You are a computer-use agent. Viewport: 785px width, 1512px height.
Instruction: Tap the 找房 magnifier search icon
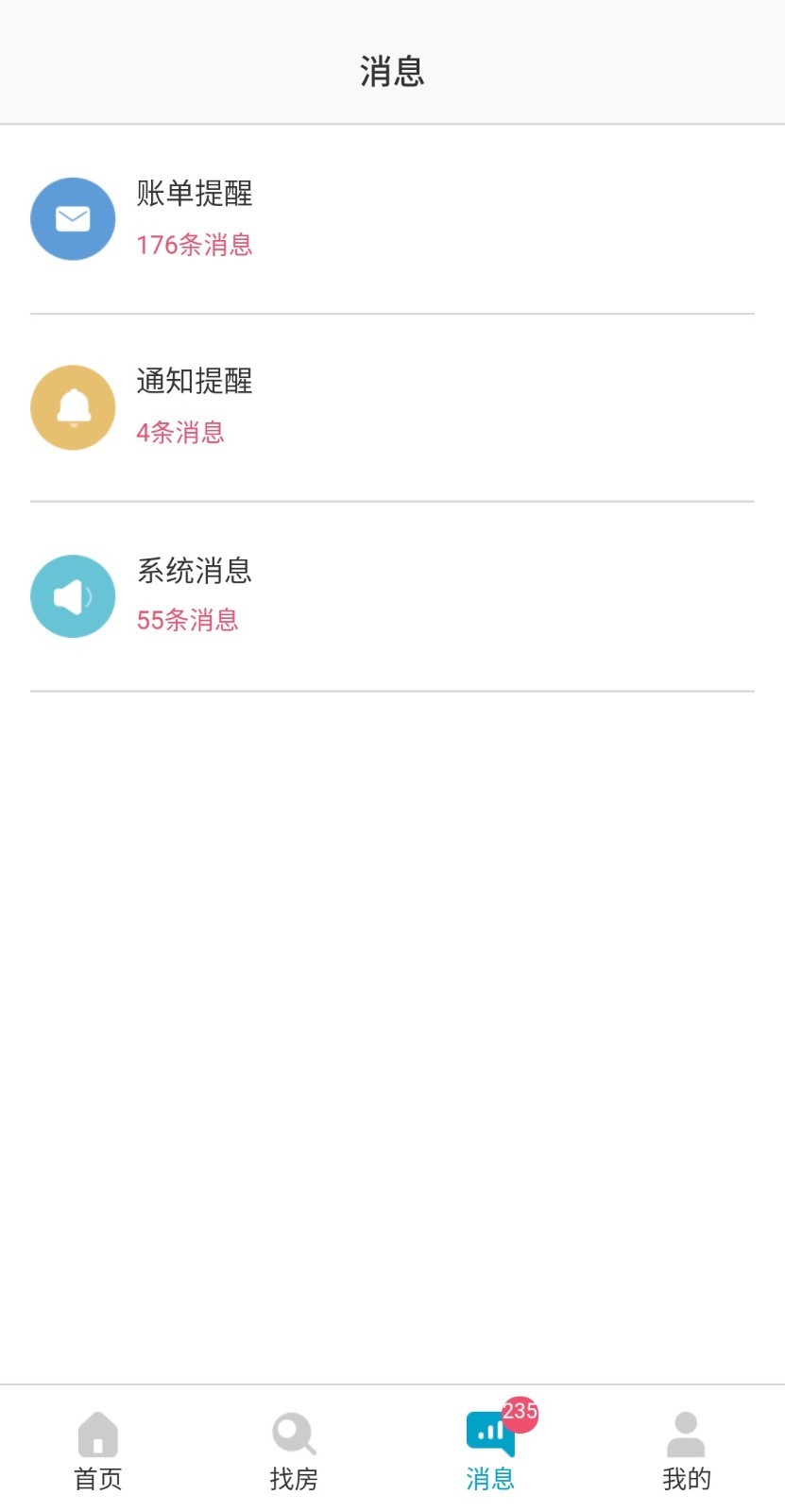point(293,1434)
